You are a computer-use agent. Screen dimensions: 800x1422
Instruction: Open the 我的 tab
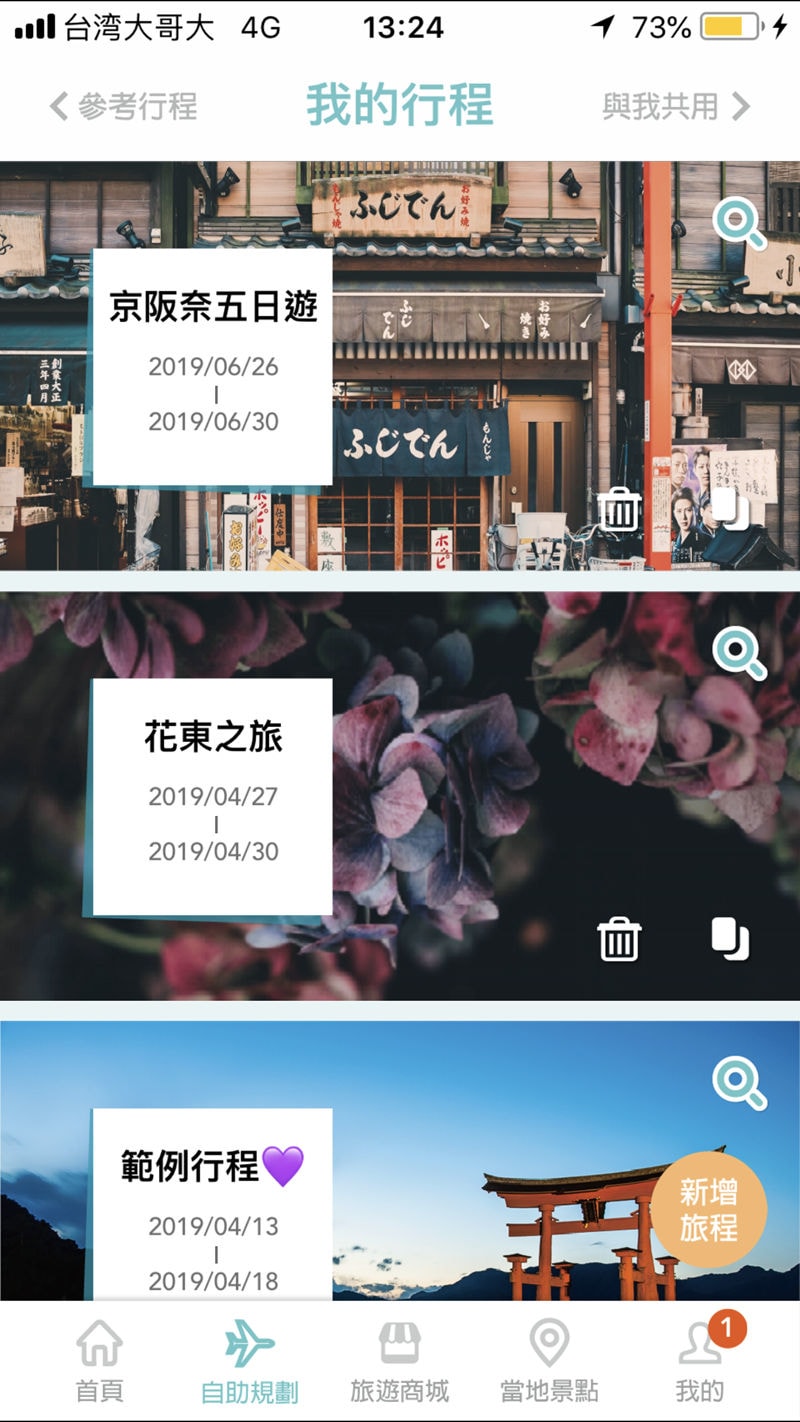tap(700, 1360)
